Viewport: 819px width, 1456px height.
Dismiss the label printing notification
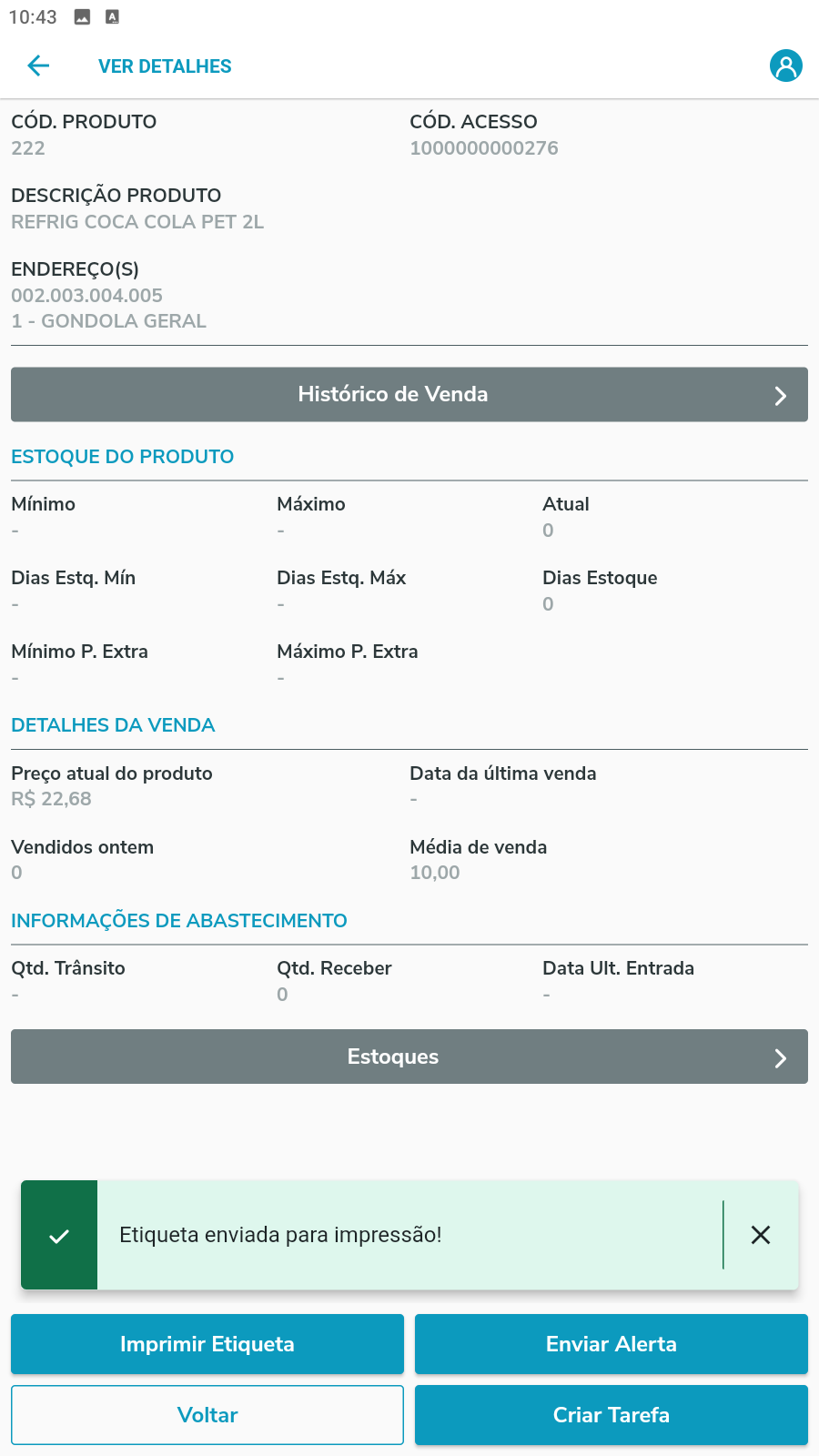(761, 1235)
